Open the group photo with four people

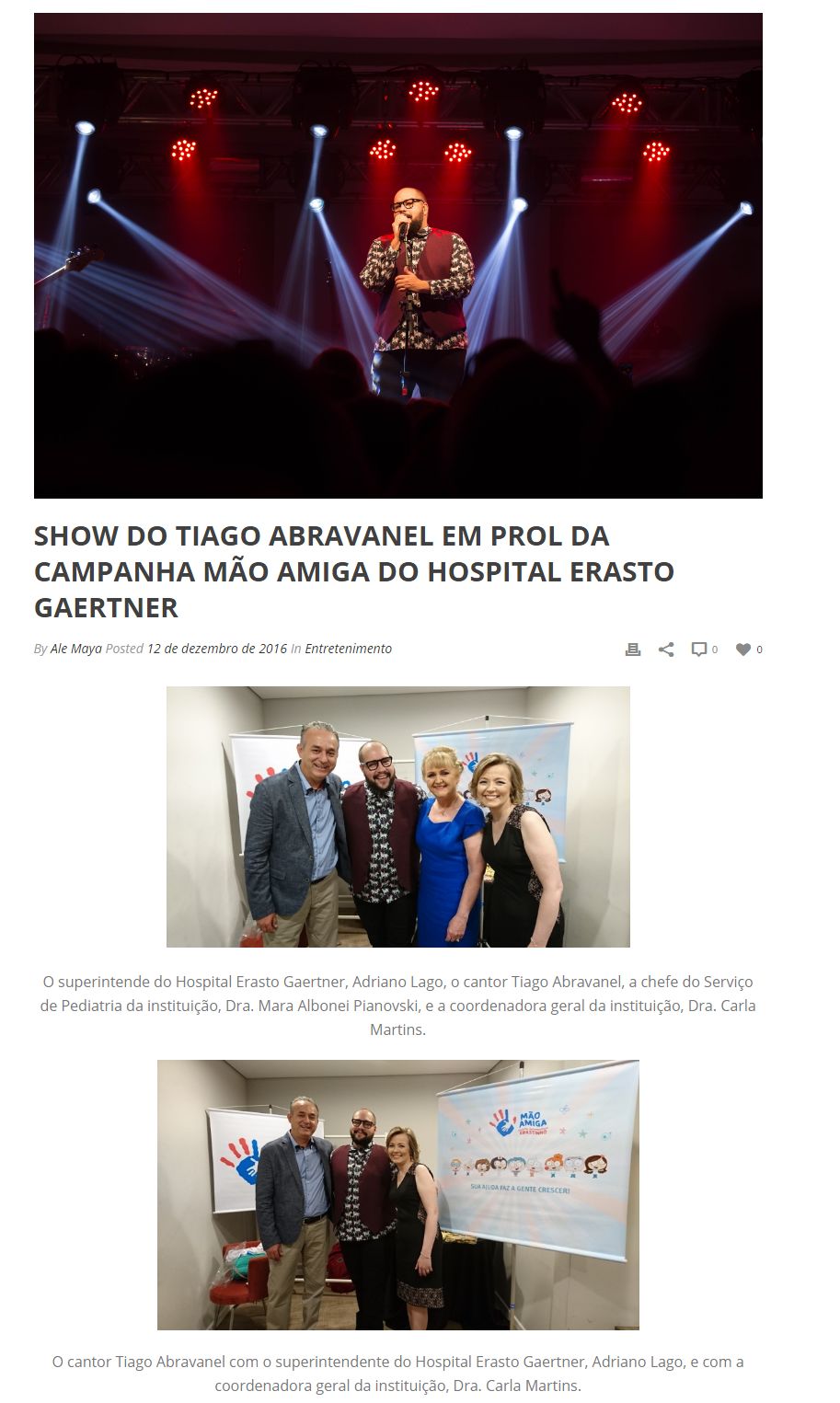pyautogui.click(x=397, y=816)
